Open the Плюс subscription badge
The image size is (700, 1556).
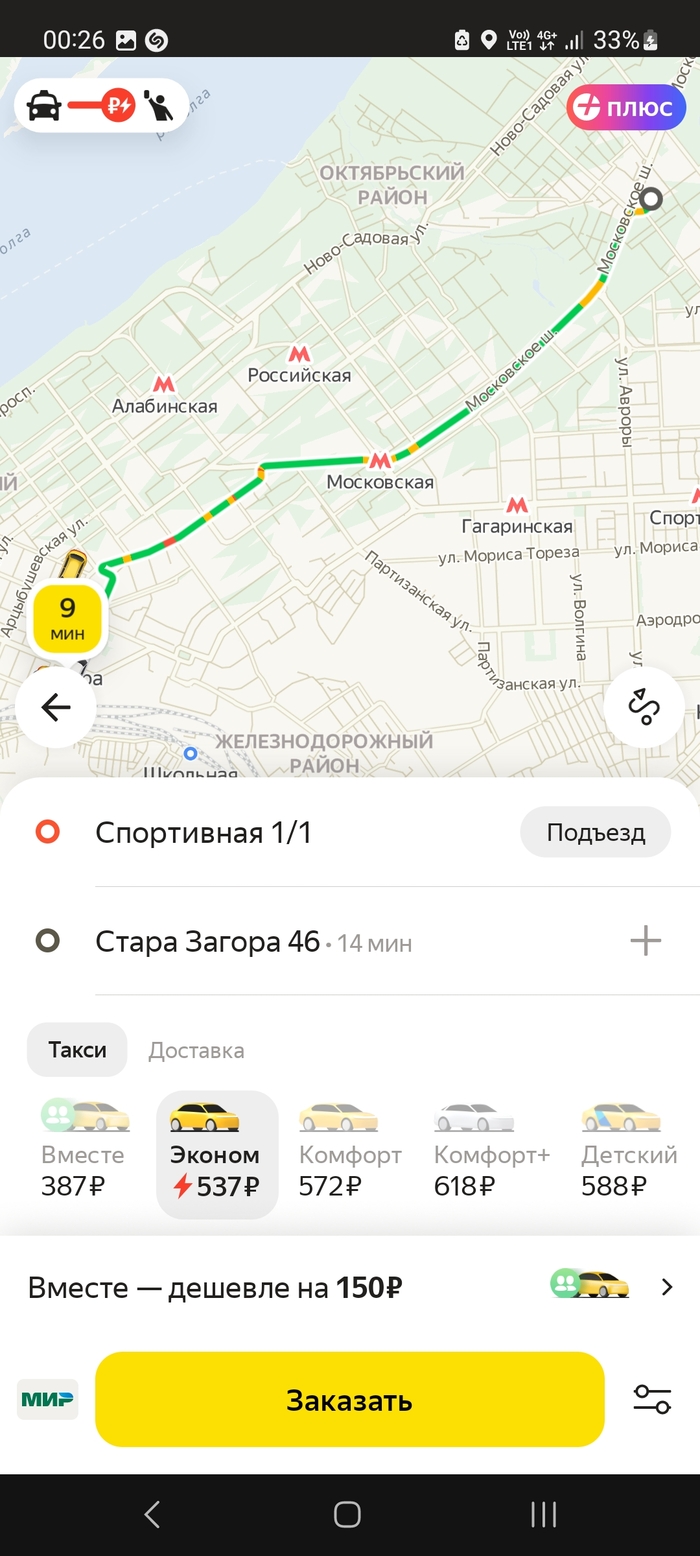pos(626,108)
